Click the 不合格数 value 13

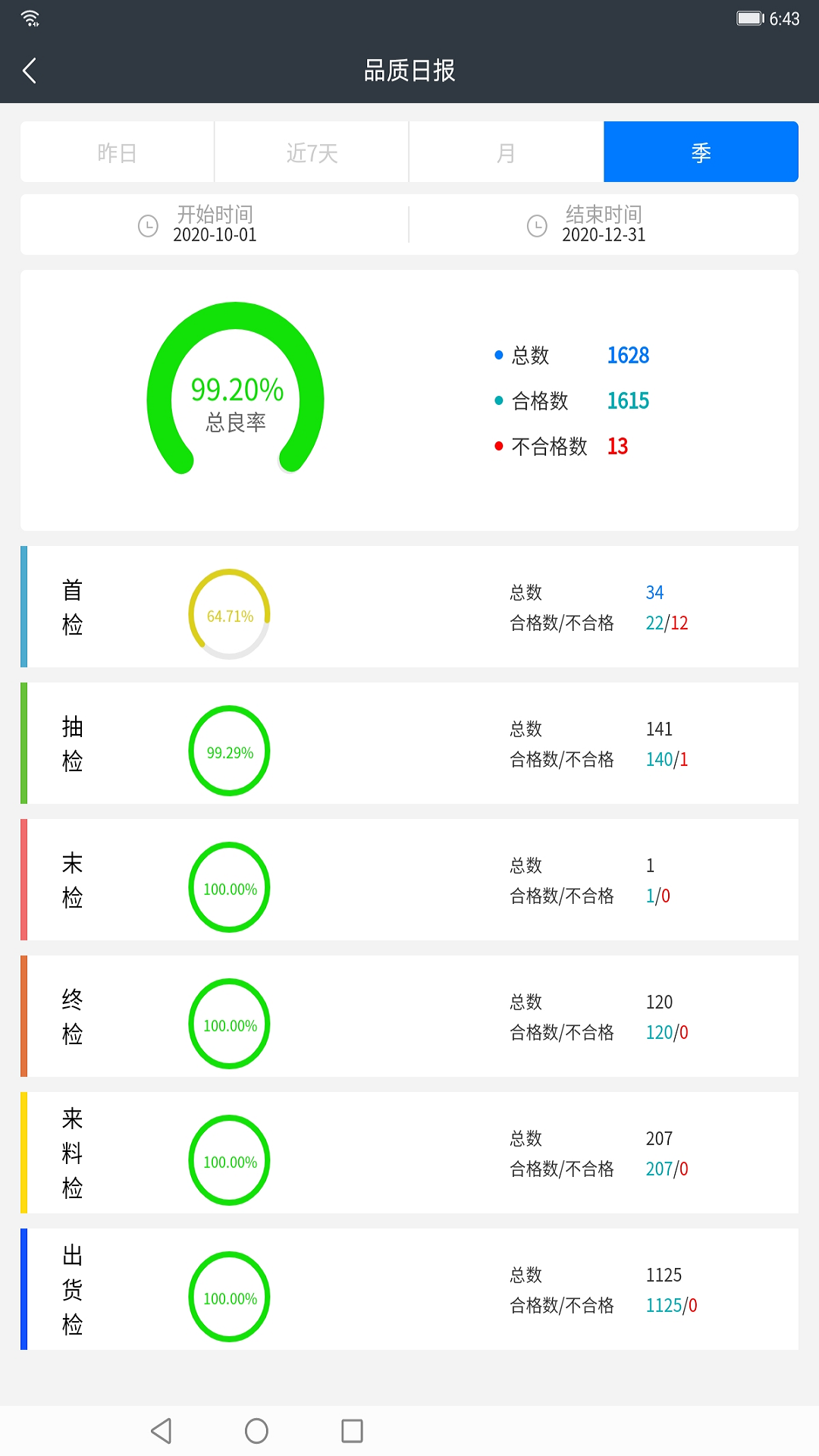(617, 447)
